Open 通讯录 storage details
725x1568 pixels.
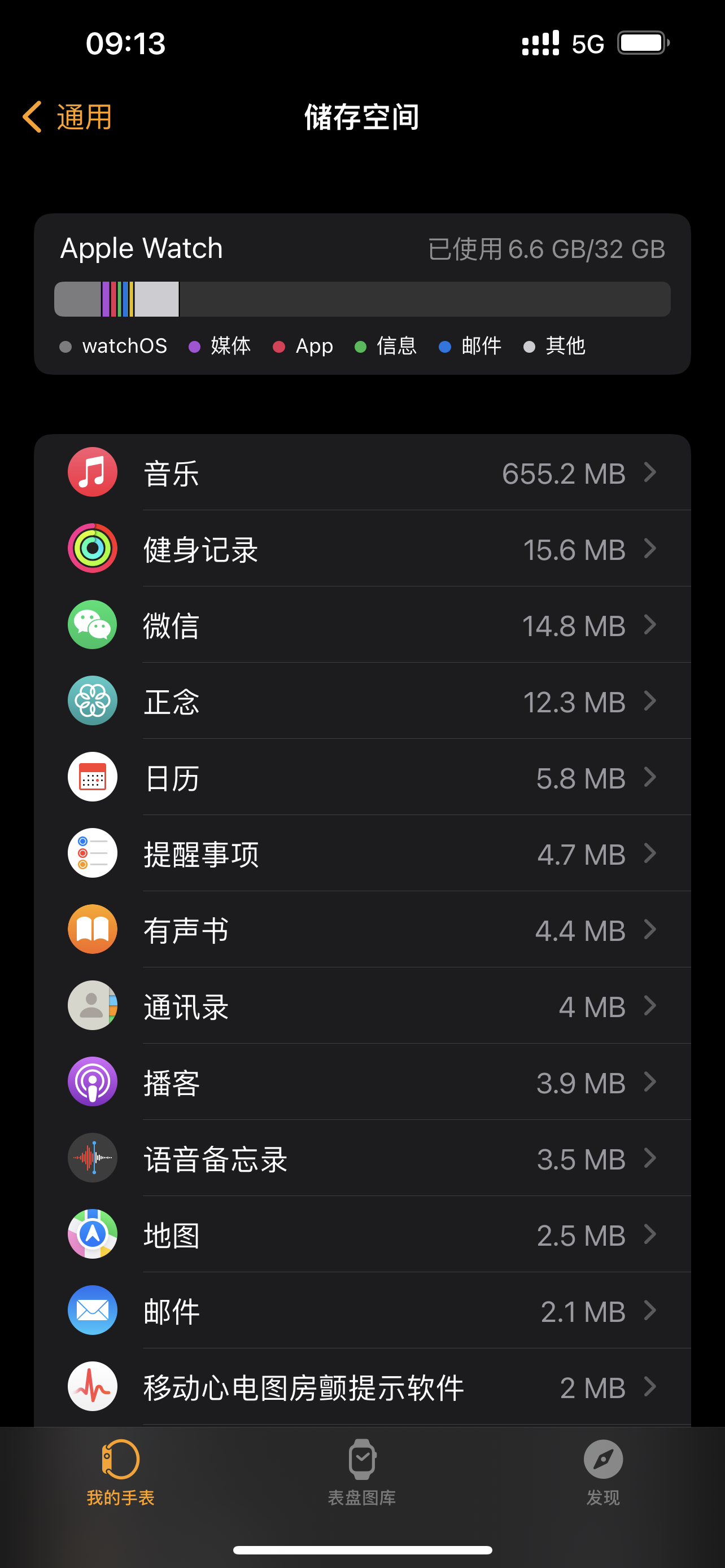coord(362,1006)
